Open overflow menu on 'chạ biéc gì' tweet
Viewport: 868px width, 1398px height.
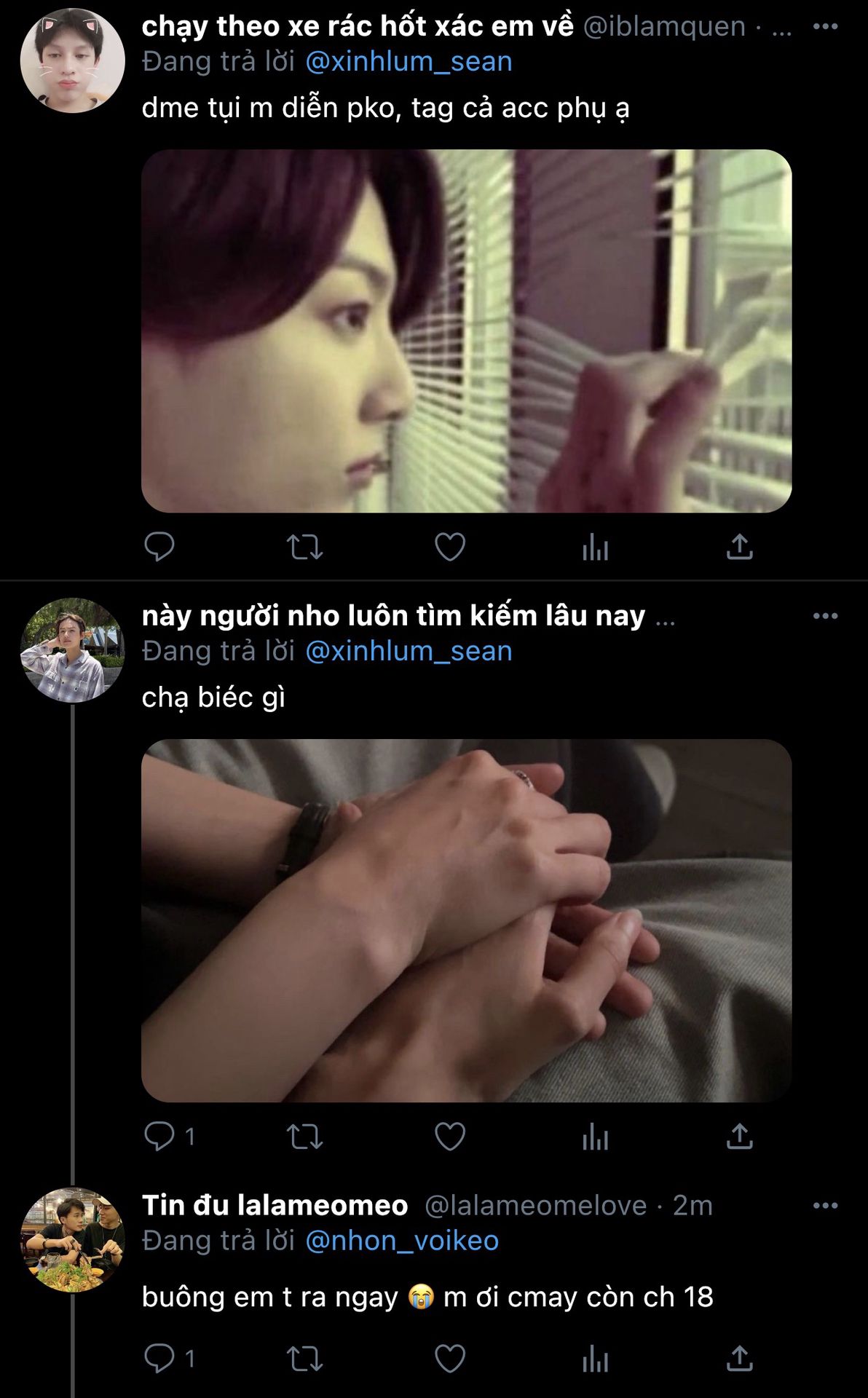pyautogui.click(x=825, y=616)
